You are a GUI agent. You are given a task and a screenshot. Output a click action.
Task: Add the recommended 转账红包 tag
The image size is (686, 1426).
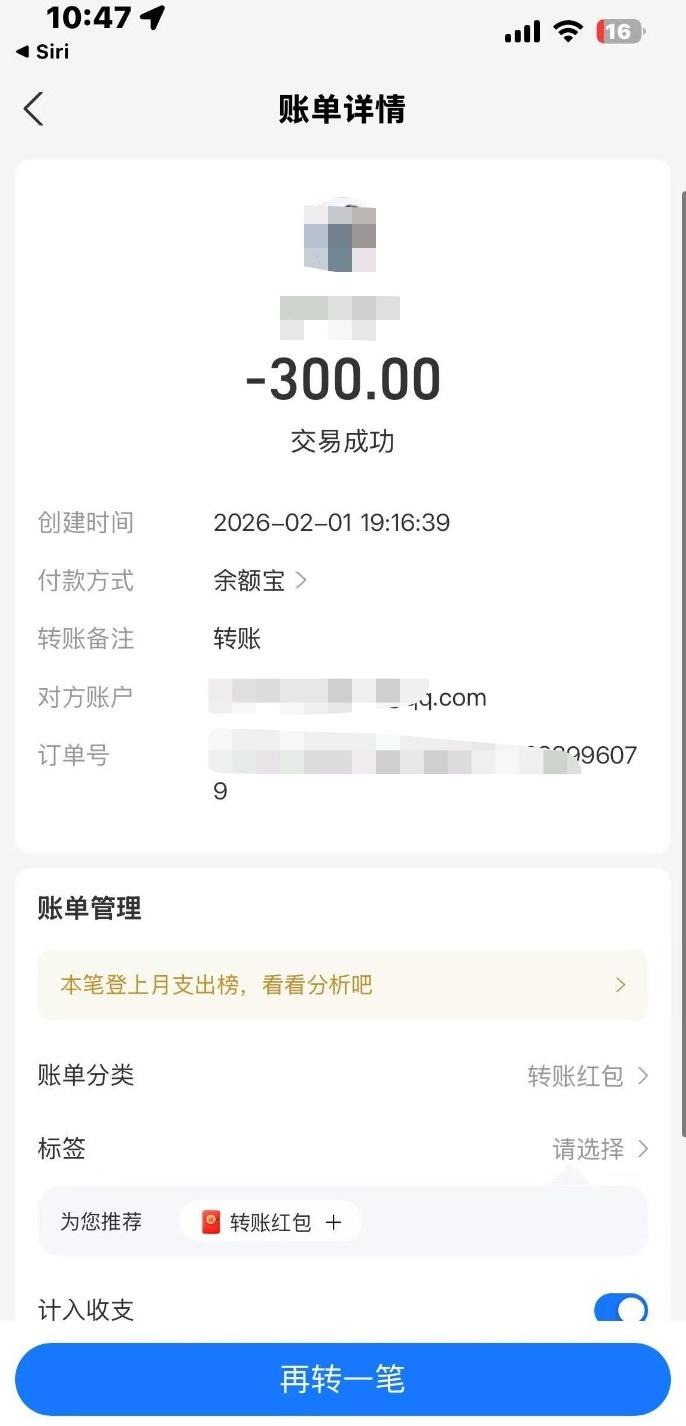click(271, 1222)
